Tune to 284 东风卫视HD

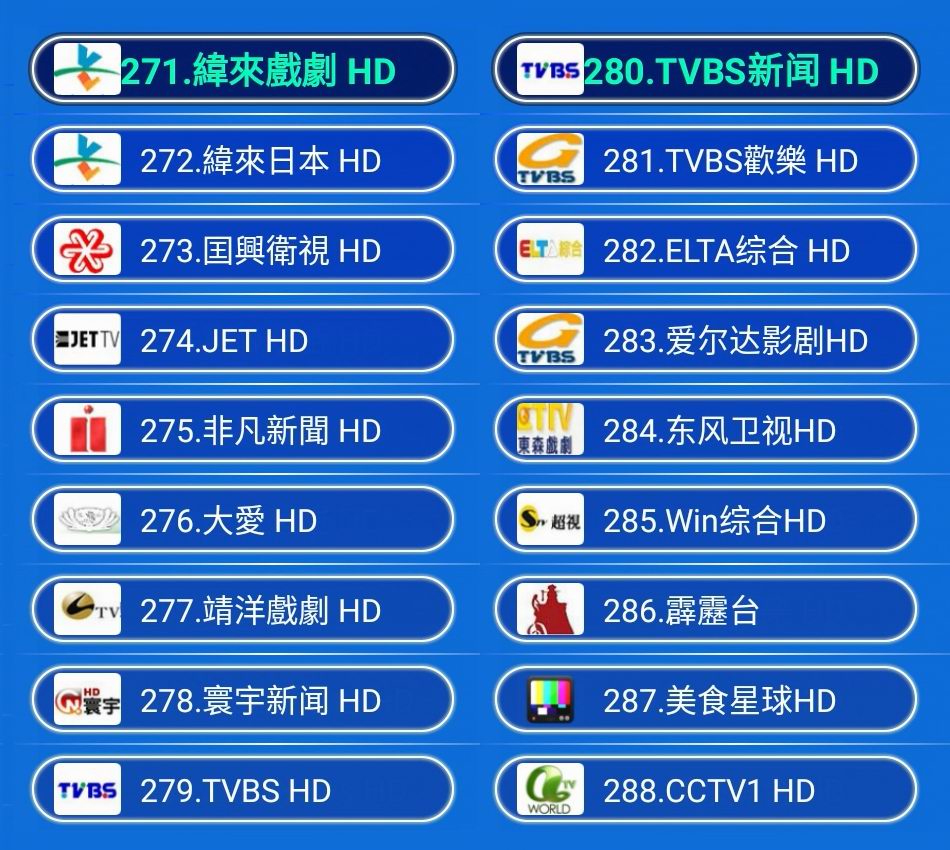coord(705,430)
